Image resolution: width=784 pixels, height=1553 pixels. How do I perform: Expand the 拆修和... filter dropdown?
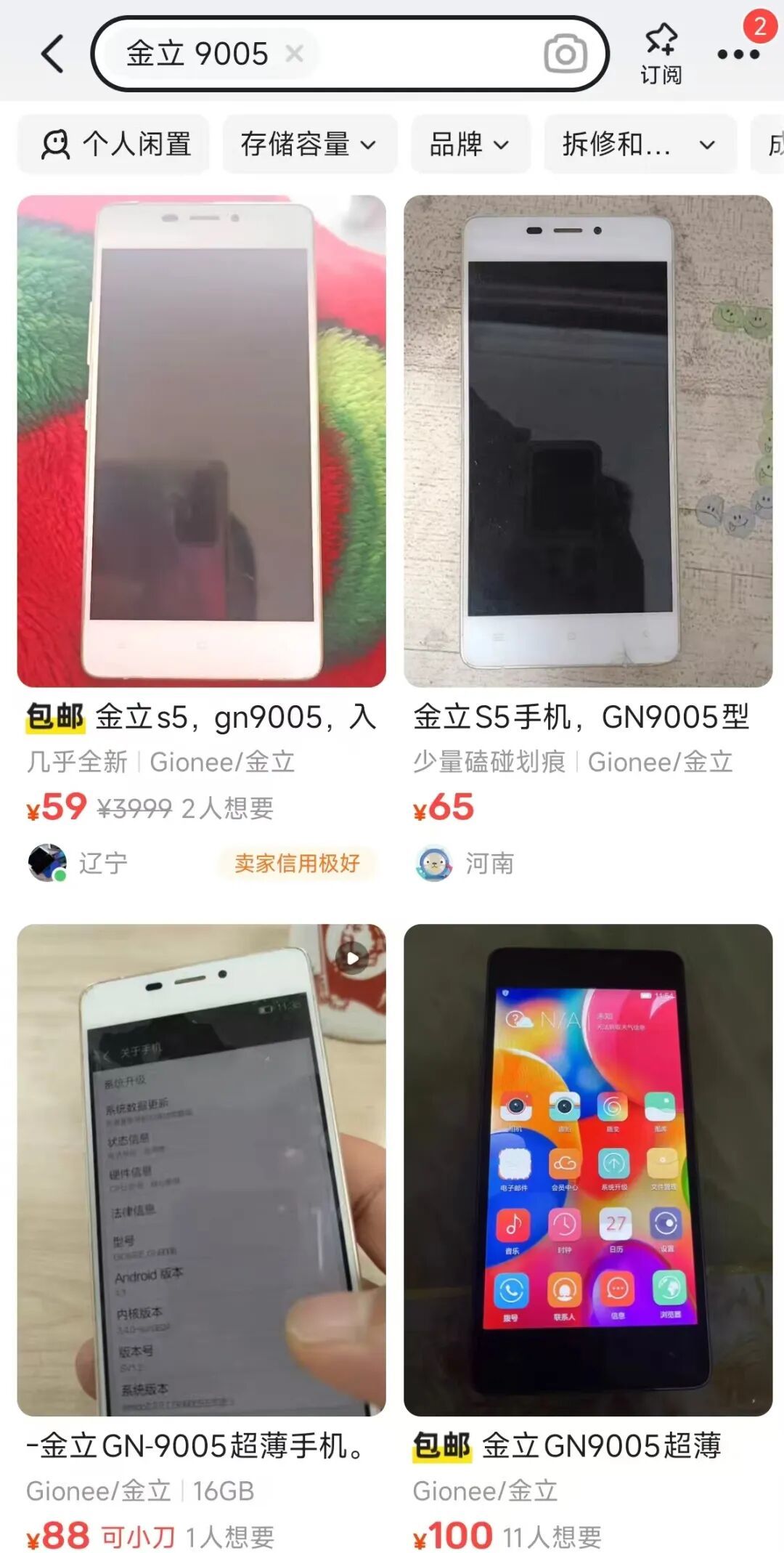click(x=639, y=145)
